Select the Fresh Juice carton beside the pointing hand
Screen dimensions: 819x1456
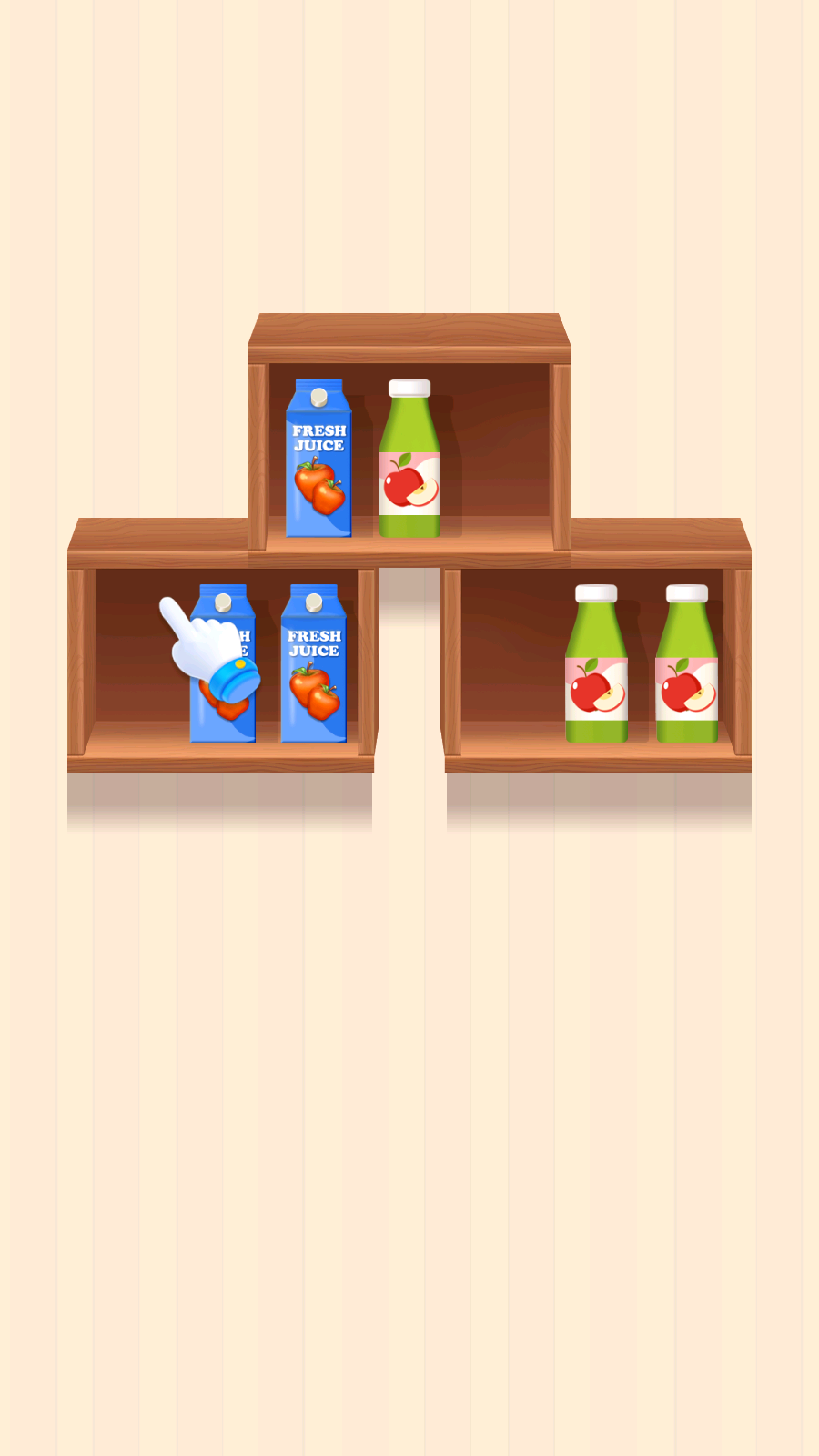click(x=314, y=664)
